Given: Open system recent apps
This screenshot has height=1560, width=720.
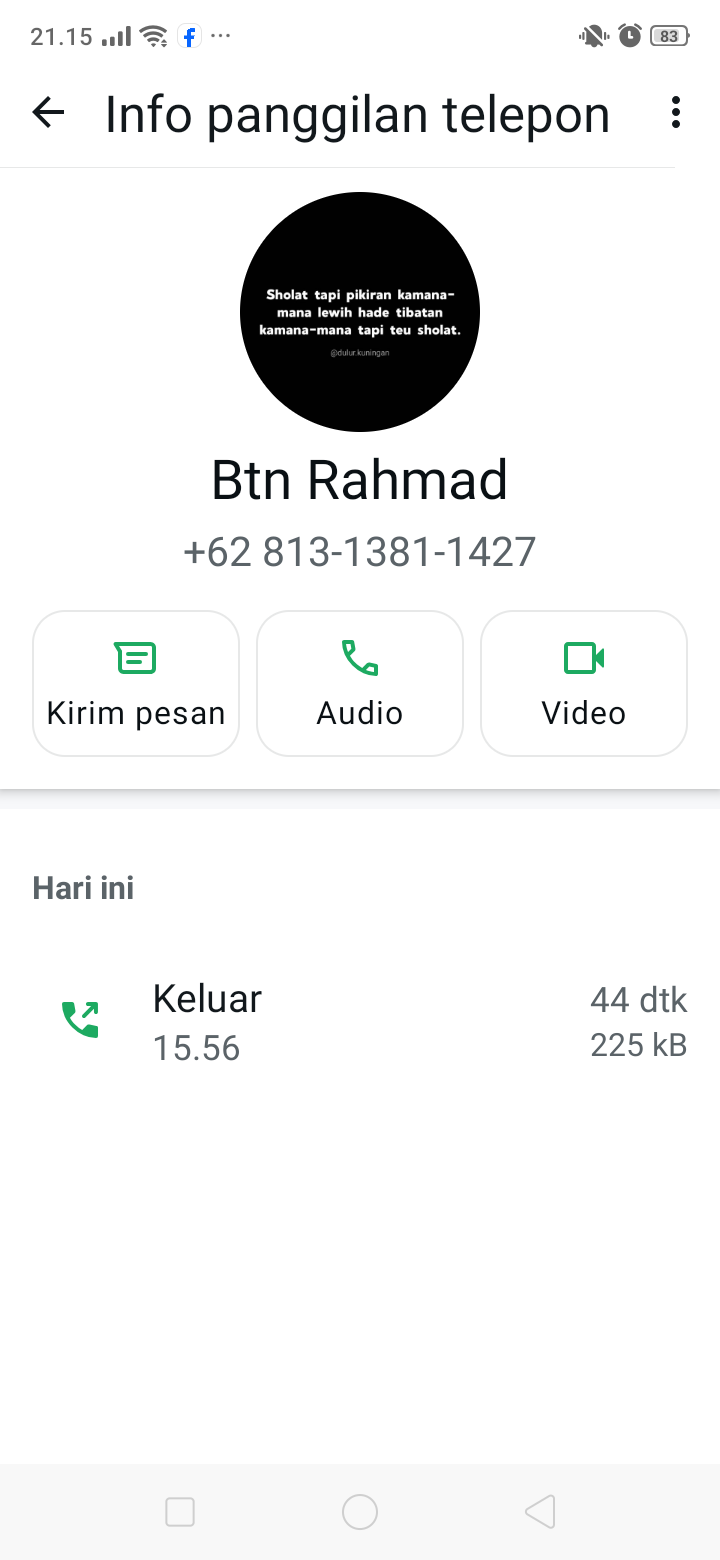Looking at the screenshot, I should [180, 1512].
